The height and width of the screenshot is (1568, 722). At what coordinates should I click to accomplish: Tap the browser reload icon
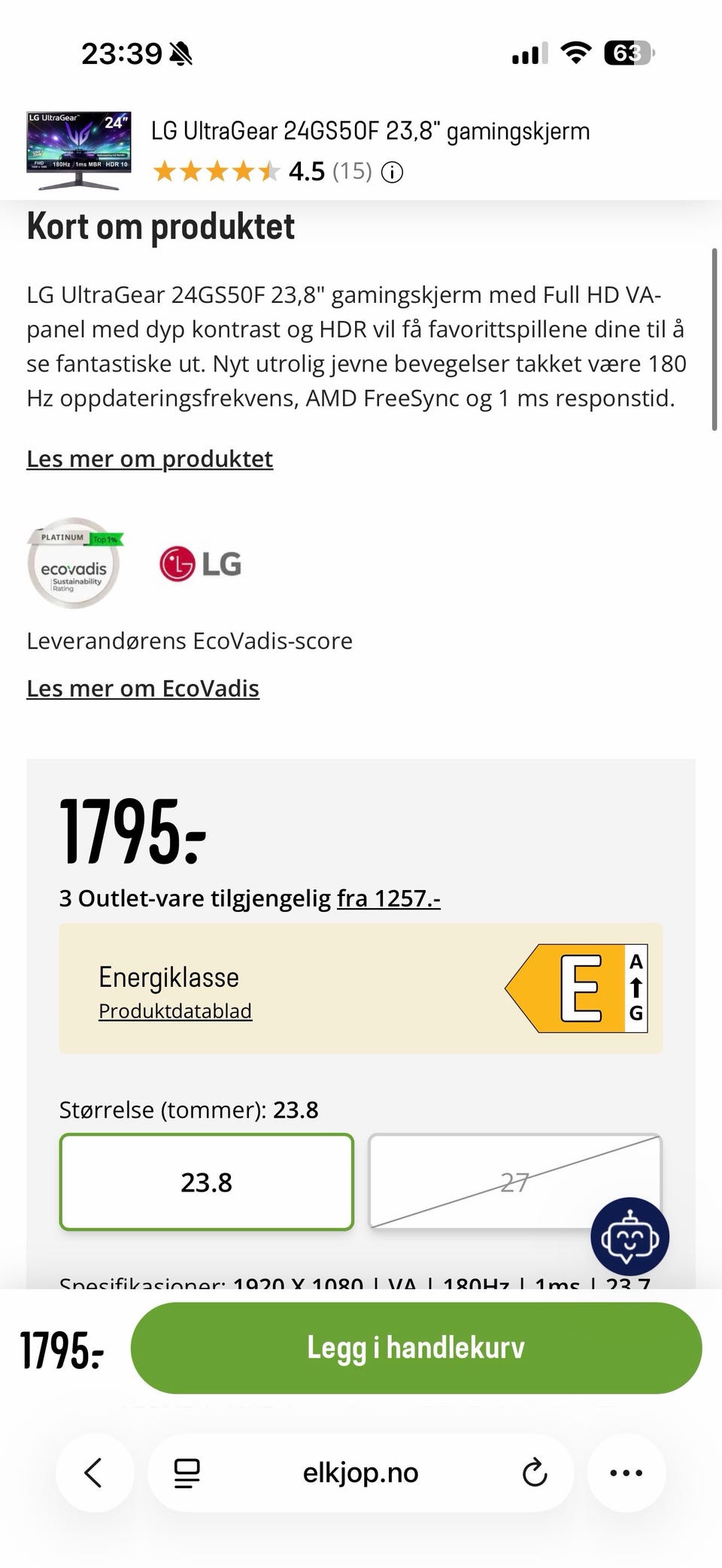[x=534, y=1473]
